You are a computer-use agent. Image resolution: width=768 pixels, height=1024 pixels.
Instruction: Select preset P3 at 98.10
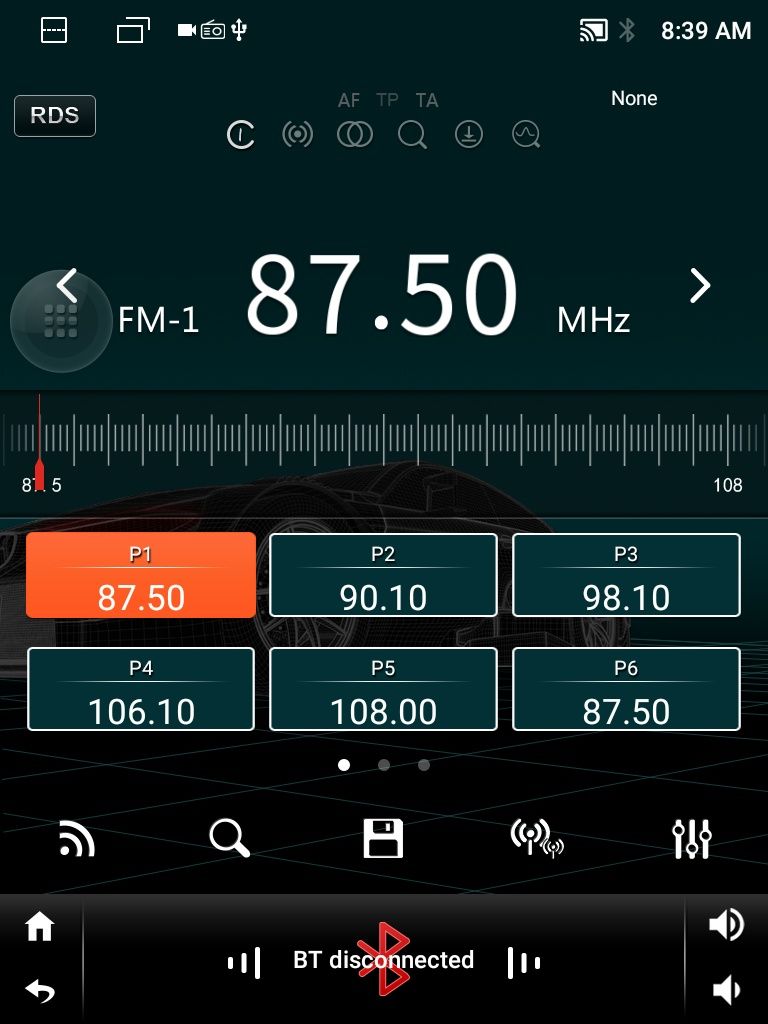(x=626, y=575)
